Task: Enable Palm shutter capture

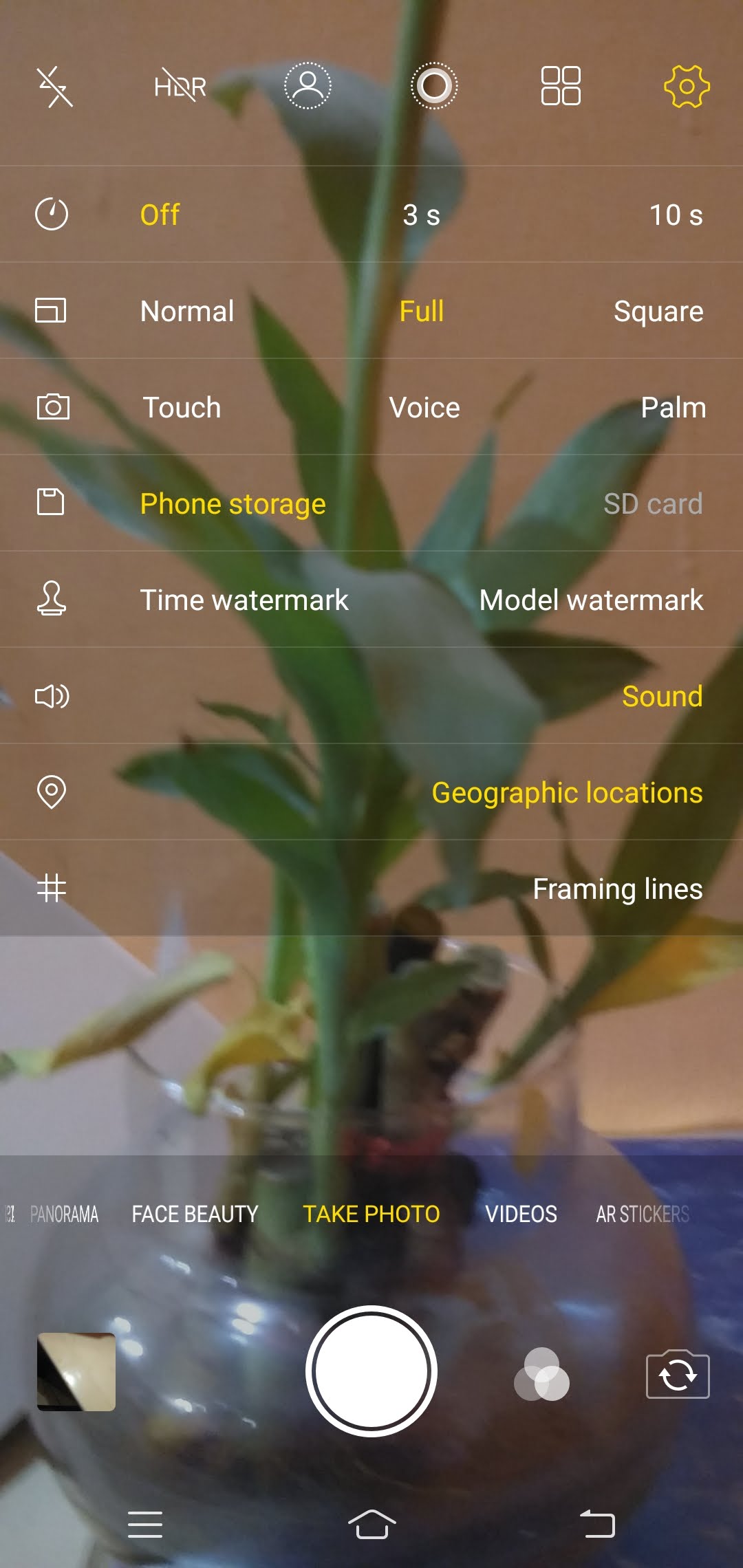Action: [x=673, y=407]
